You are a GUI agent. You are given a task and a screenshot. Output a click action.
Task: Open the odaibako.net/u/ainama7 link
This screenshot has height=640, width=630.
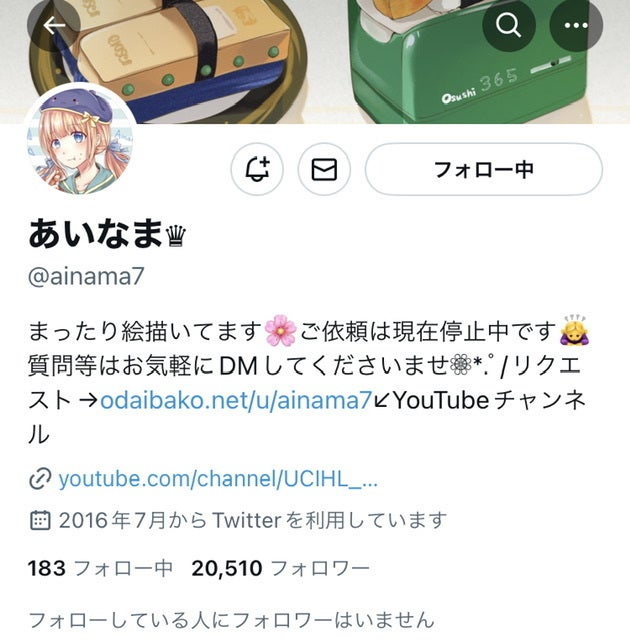point(236,401)
